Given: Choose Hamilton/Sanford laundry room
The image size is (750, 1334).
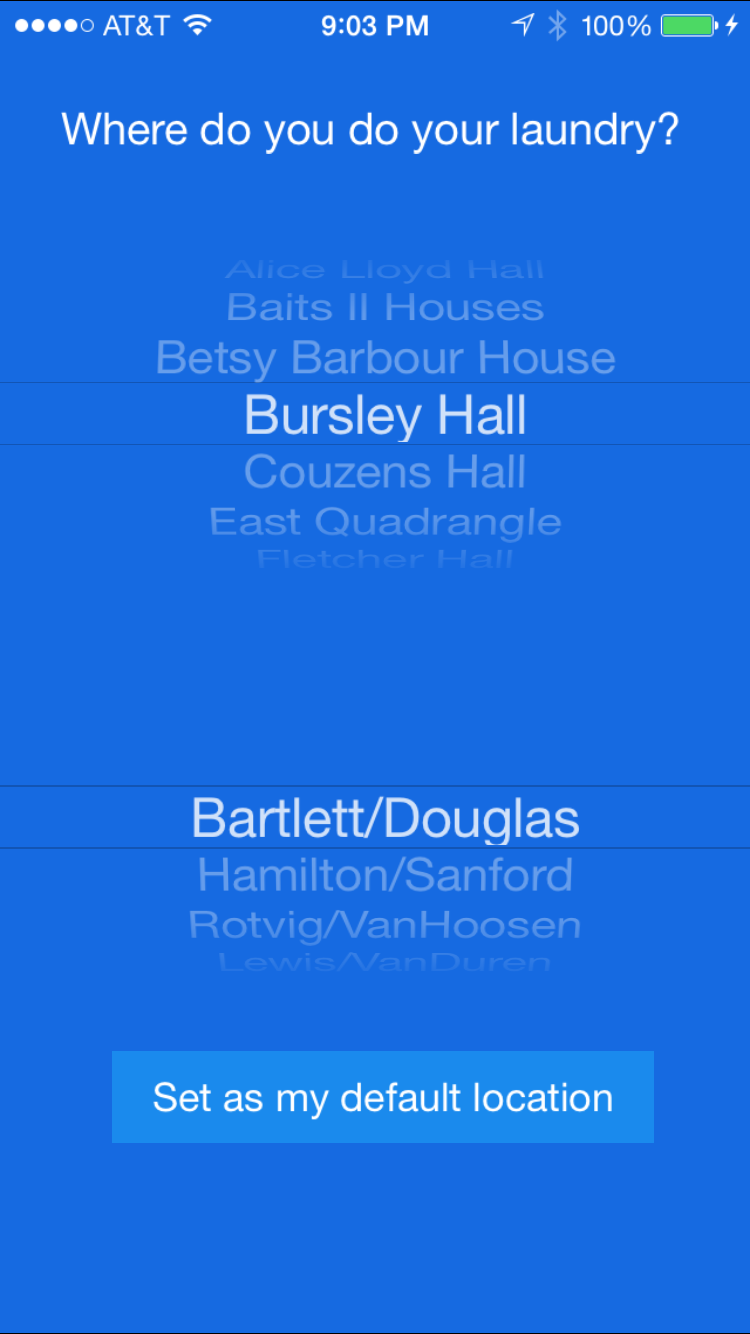Looking at the screenshot, I should point(385,875).
